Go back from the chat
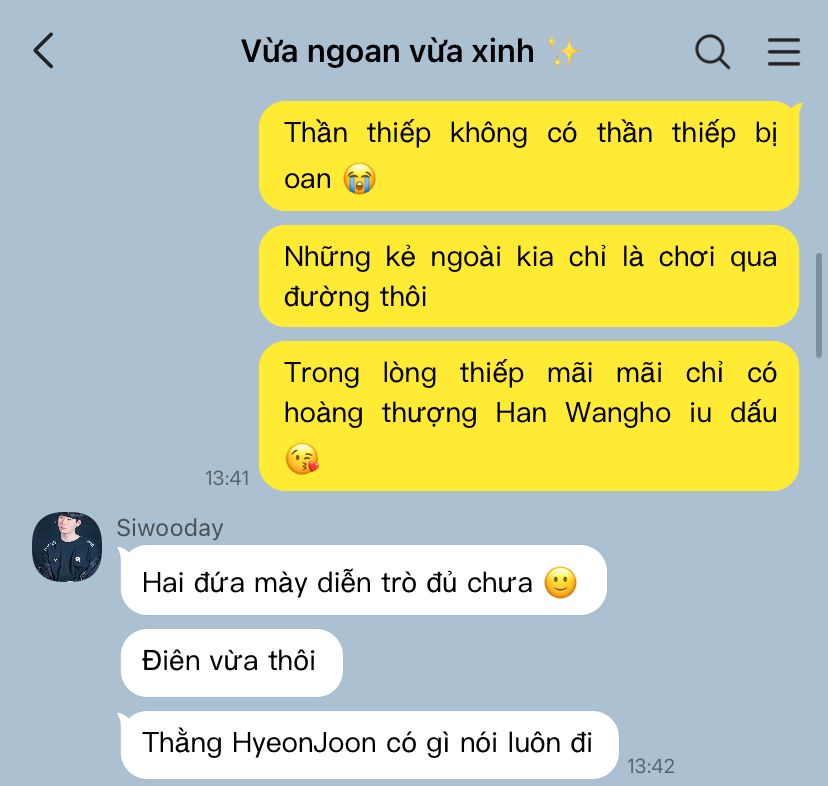The image size is (828, 786). click(43, 51)
